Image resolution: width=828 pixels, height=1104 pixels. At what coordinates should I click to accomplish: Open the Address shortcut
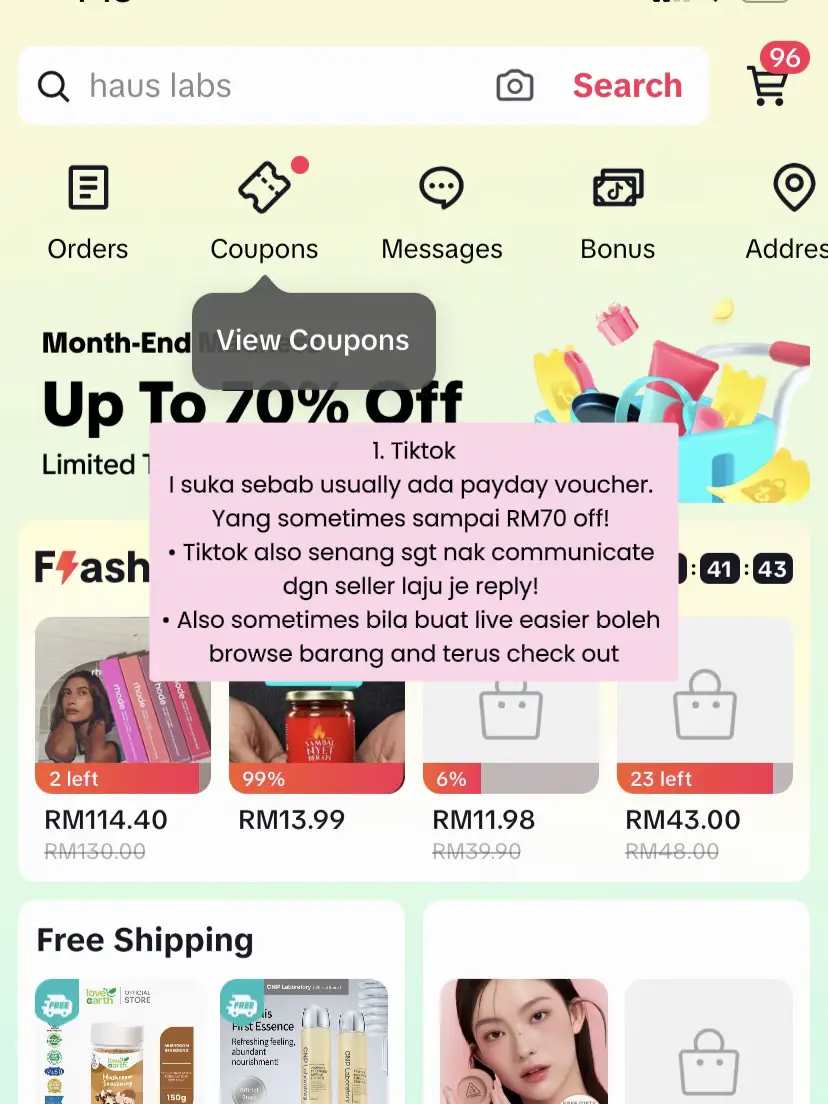(792, 212)
